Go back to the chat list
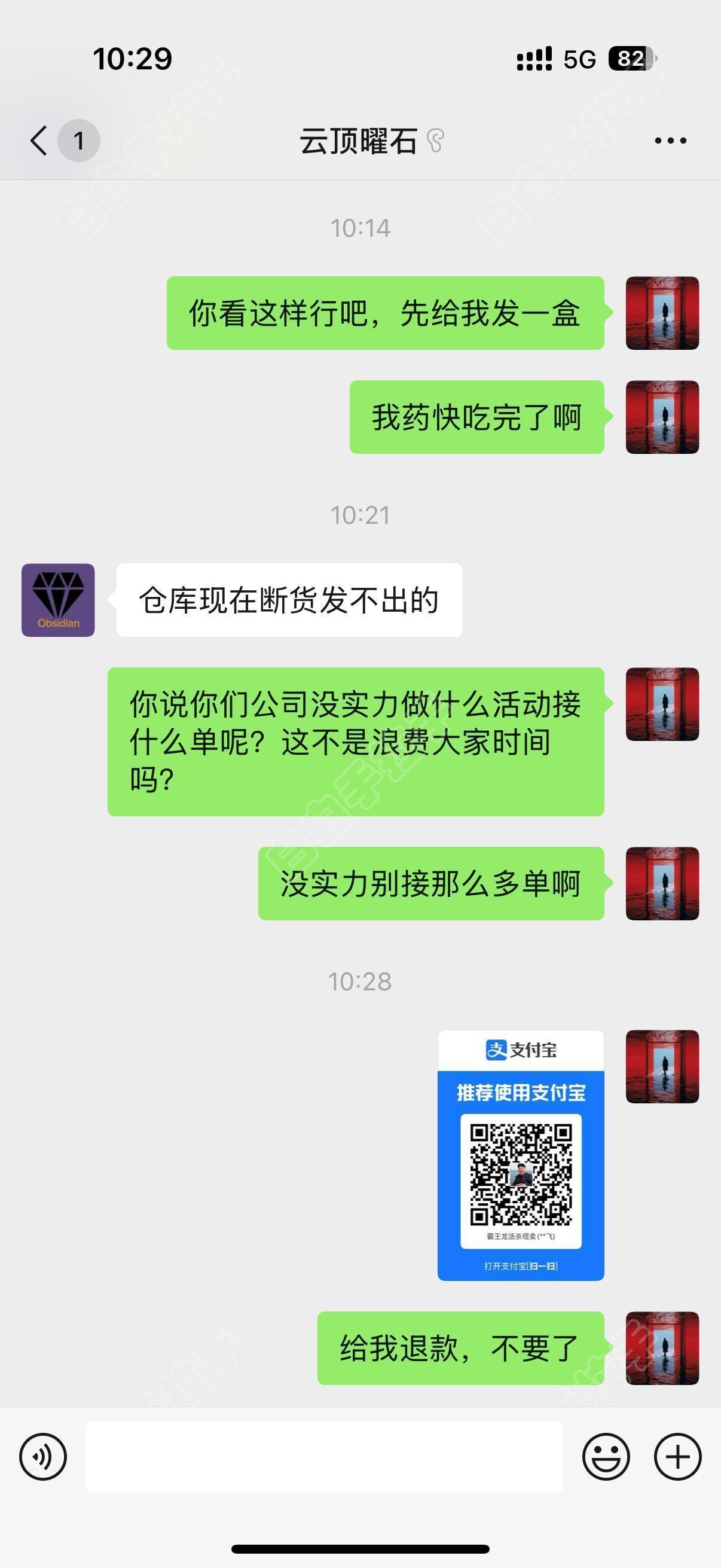 pyautogui.click(x=39, y=141)
